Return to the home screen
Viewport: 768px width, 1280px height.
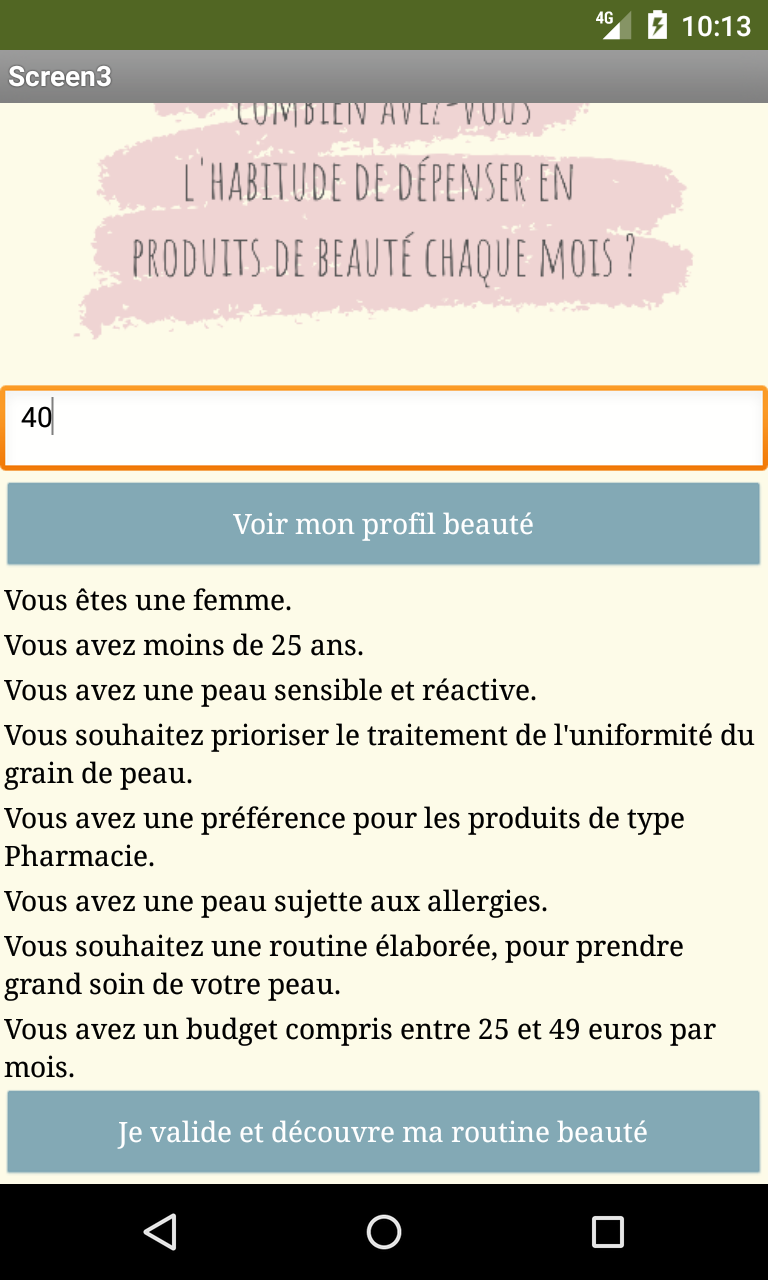pyautogui.click(x=384, y=1232)
